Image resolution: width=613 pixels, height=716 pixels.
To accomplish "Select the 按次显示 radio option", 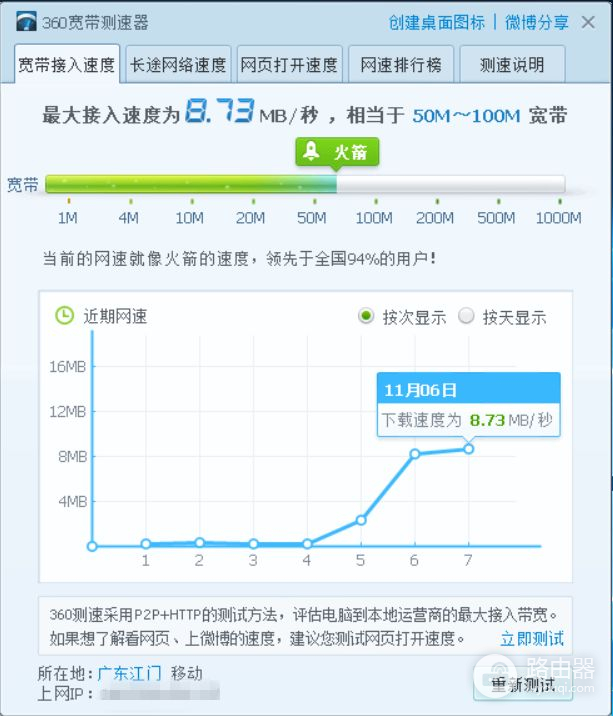I will 366,317.
